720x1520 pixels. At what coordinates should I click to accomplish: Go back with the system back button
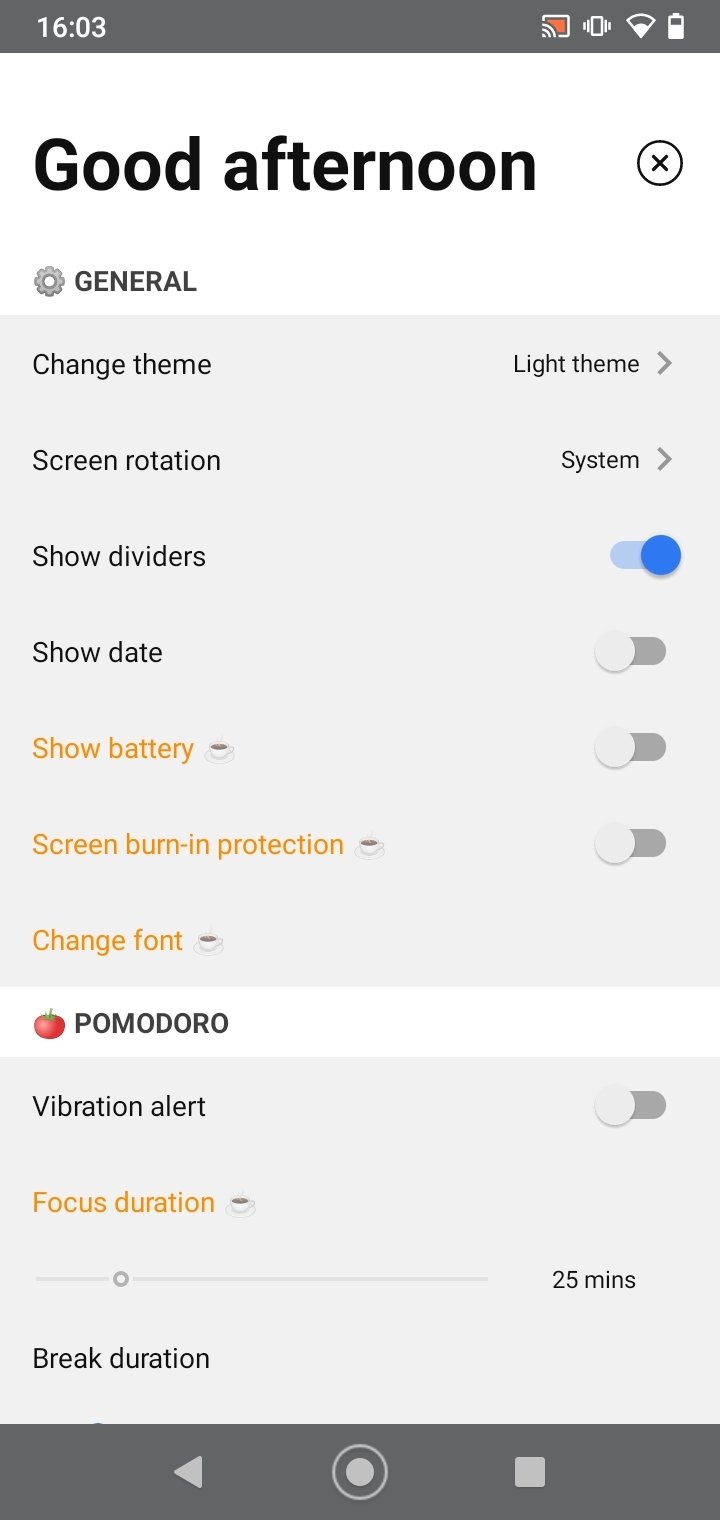[x=188, y=1472]
